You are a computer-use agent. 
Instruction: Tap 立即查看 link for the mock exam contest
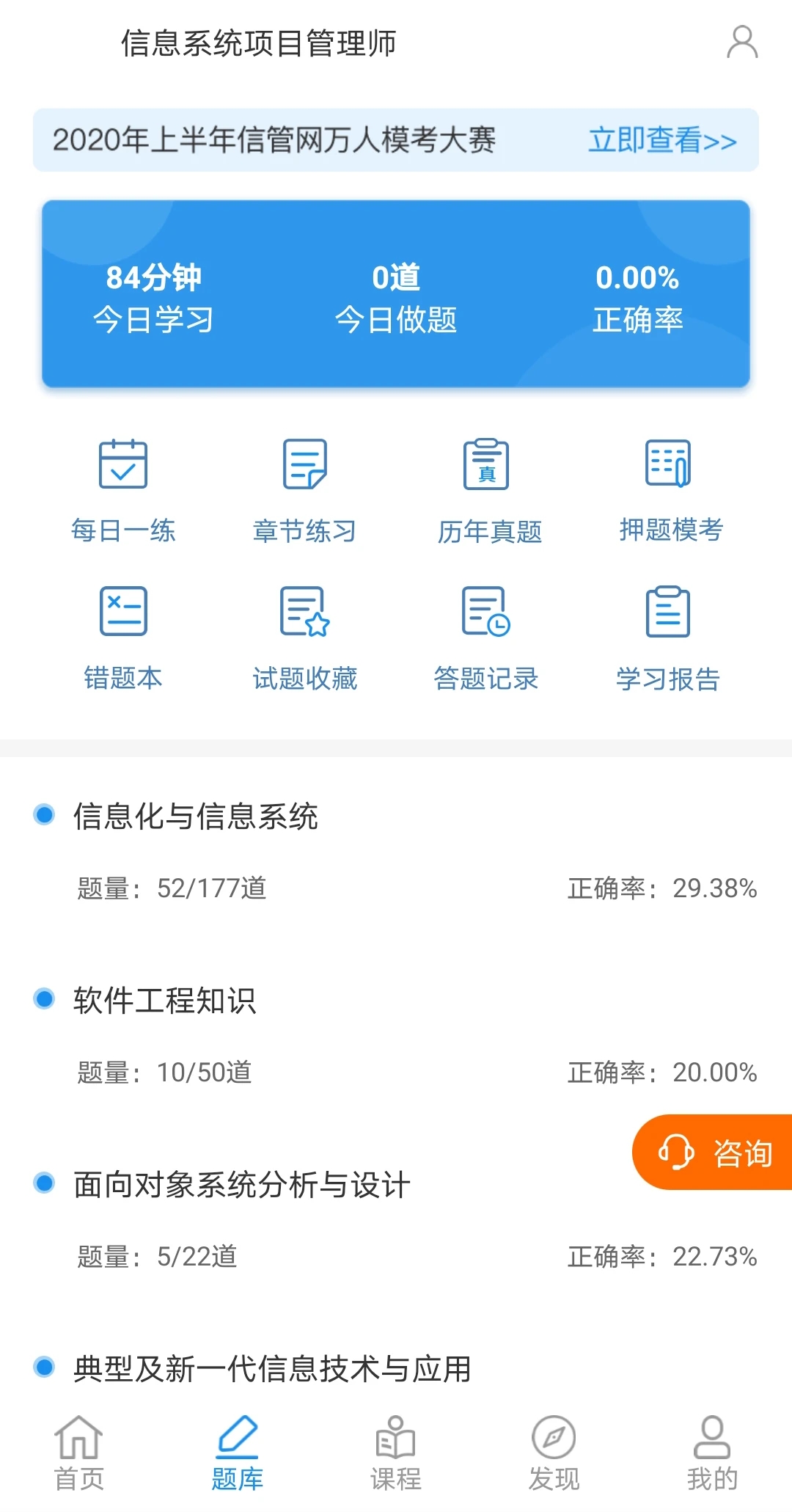pos(662,140)
